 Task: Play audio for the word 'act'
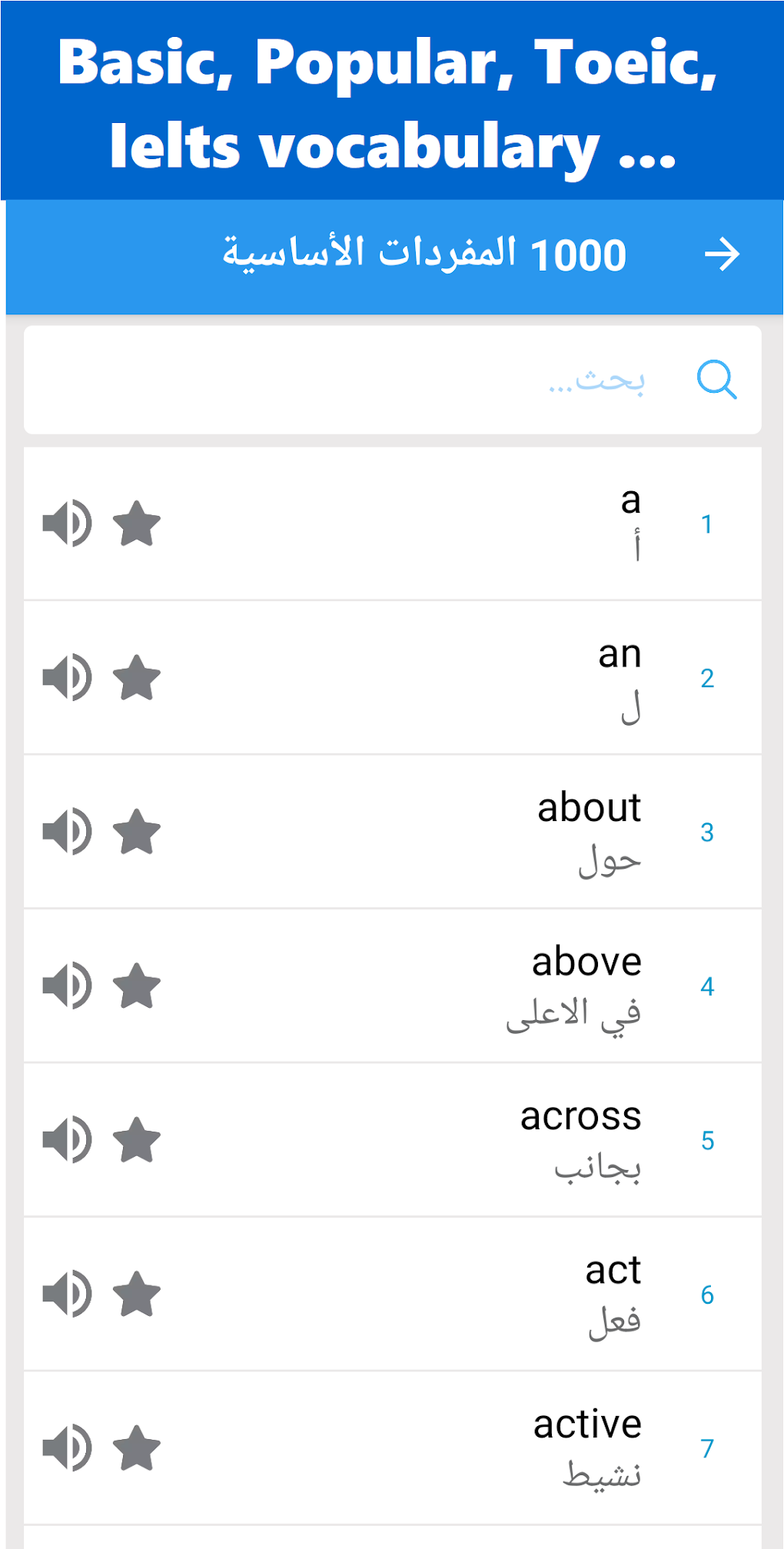[x=68, y=1293]
